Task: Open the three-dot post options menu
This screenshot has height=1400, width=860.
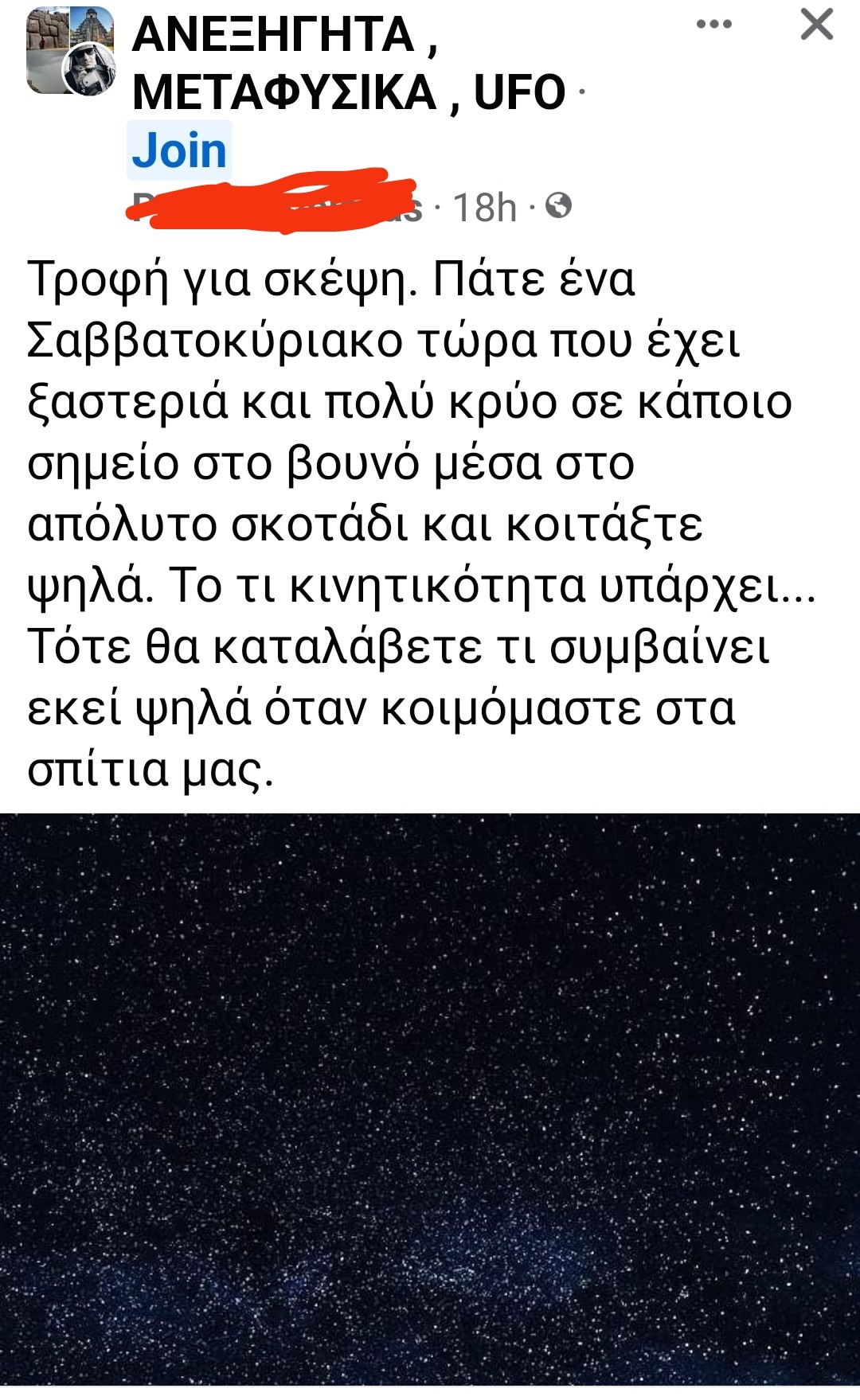Action: (713, 25)
